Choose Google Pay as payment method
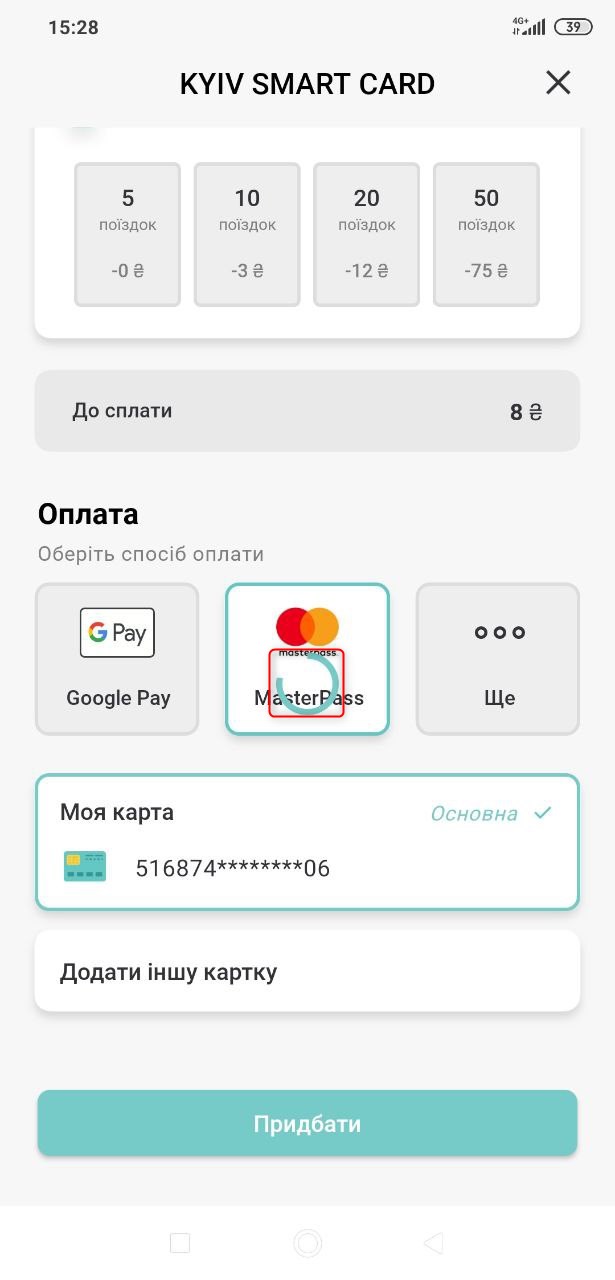 coord(117,659)
